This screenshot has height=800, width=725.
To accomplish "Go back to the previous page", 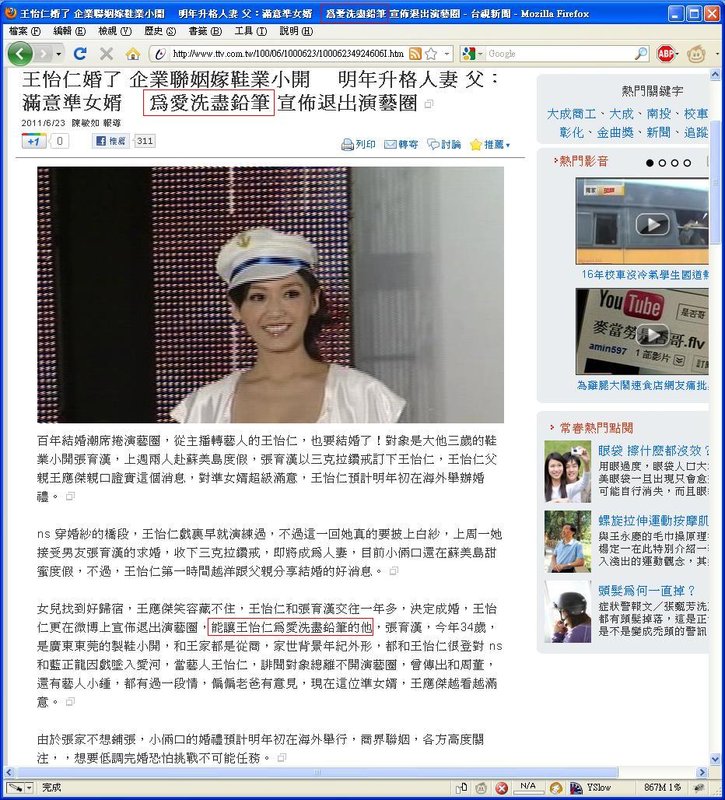I will [20, 53].
